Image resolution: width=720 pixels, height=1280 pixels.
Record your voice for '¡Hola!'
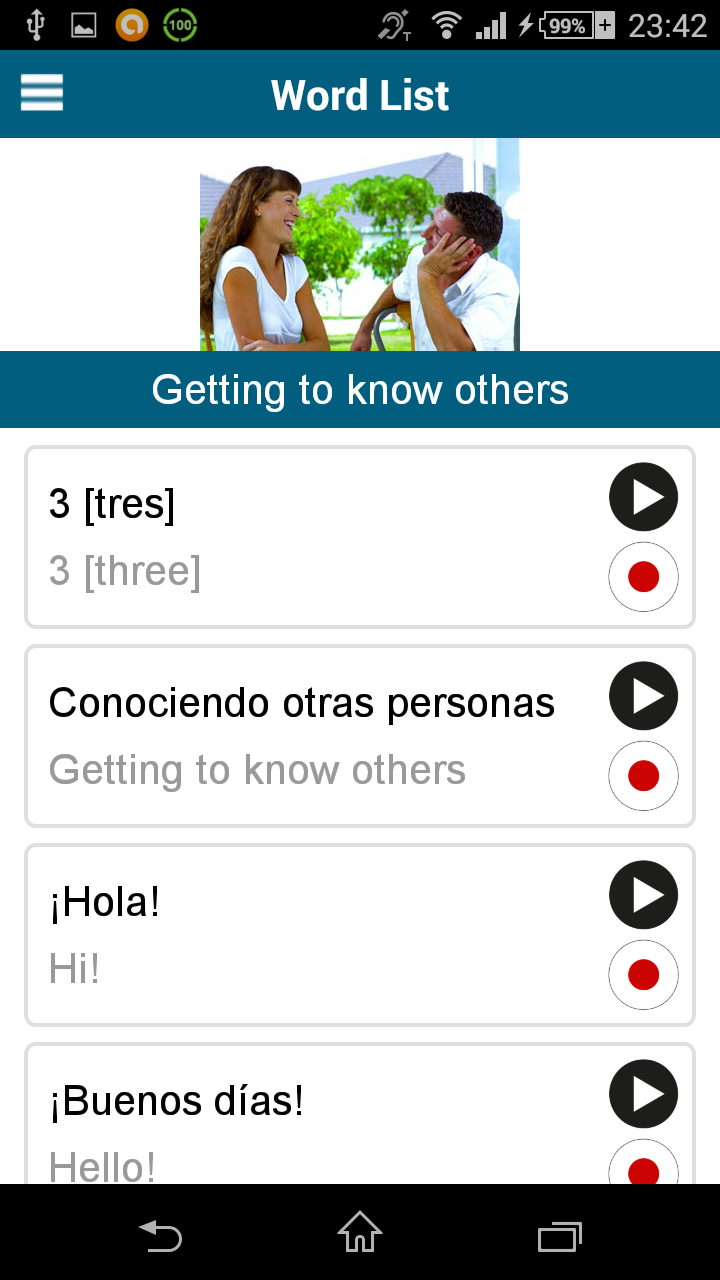643,974
